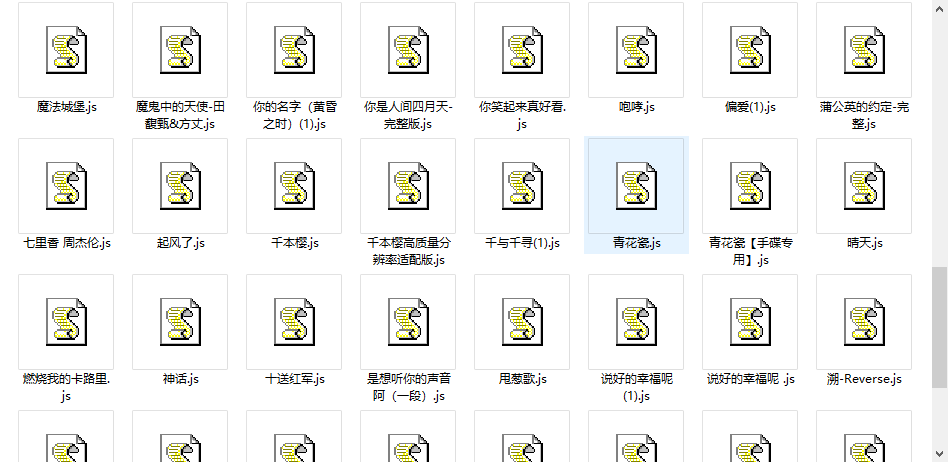Image resolution: width=948 pixels, height=462 pixels.
Task: Open the highlighted 青花瓷.js file
Action: (636, 187)
